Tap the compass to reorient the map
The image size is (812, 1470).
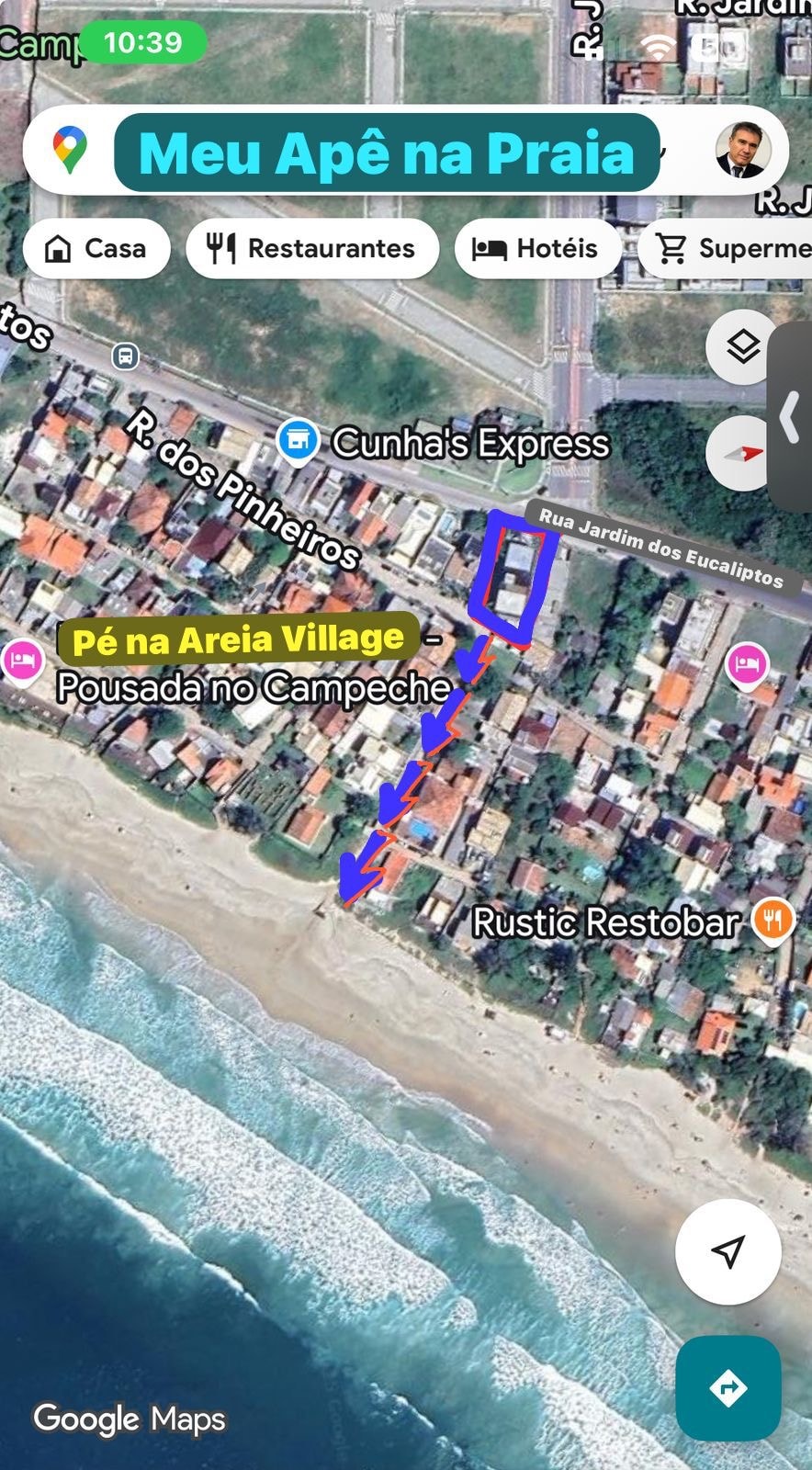pos(739,452)
